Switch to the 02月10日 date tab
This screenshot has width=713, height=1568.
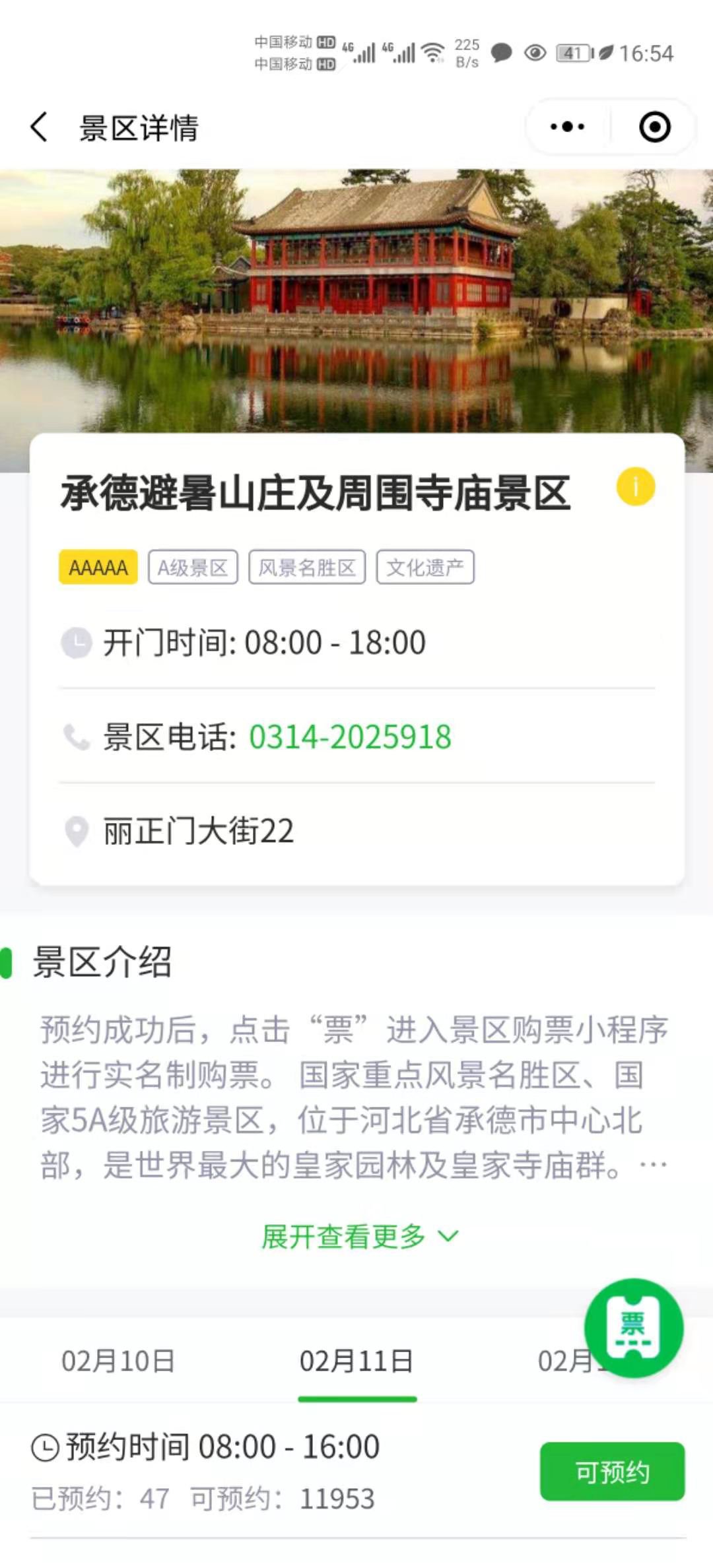click(x=118, y=1361)
